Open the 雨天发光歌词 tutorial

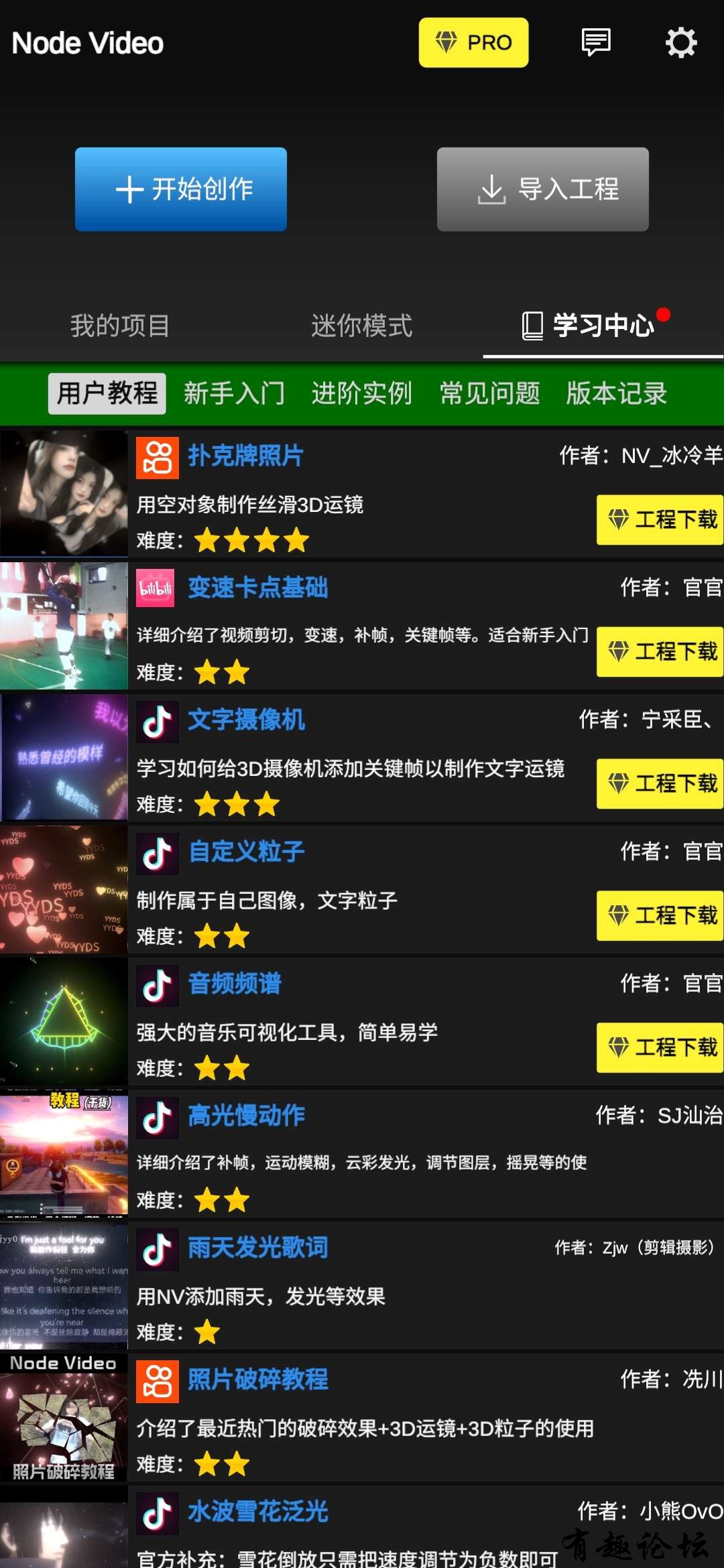[257, 1248]
